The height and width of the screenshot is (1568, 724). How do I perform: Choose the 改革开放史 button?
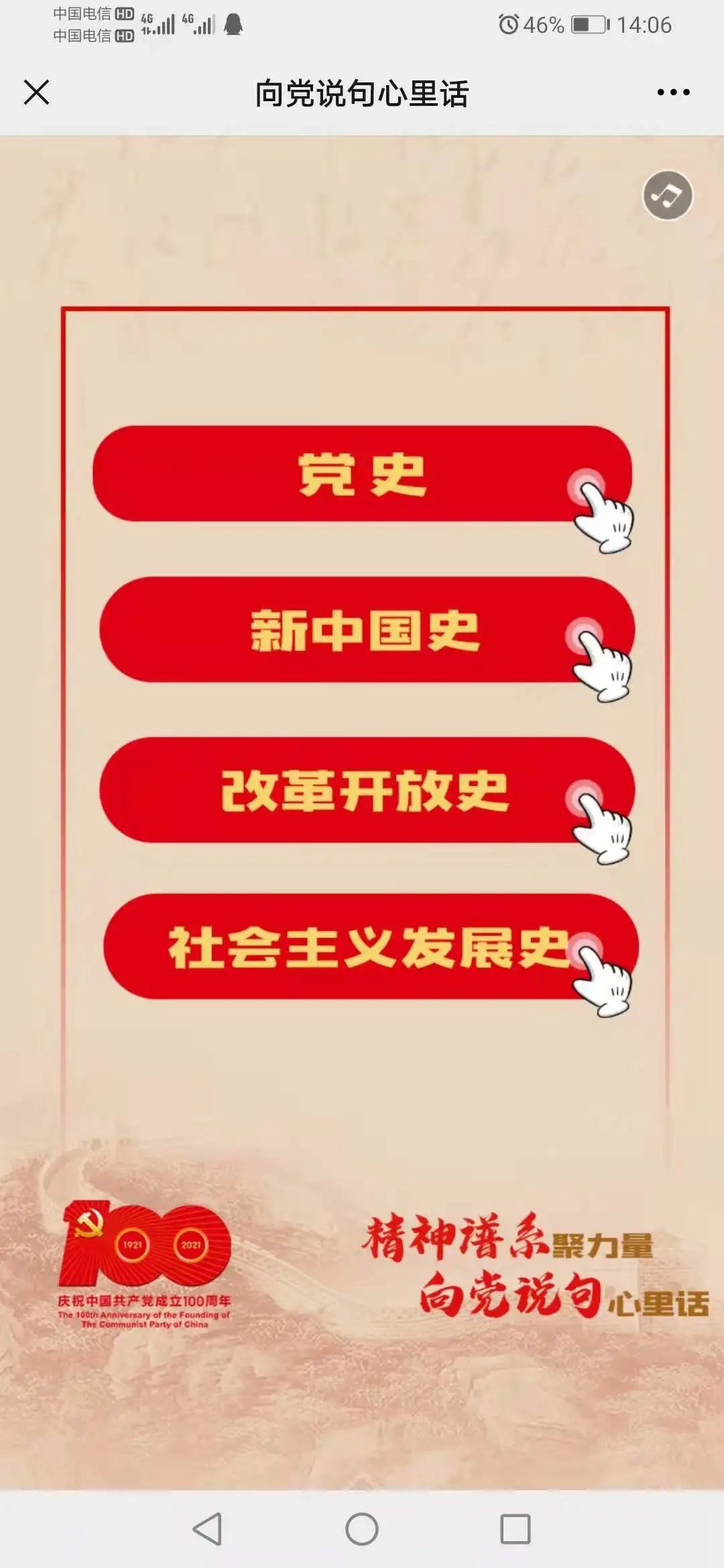(x=365, y=790)
